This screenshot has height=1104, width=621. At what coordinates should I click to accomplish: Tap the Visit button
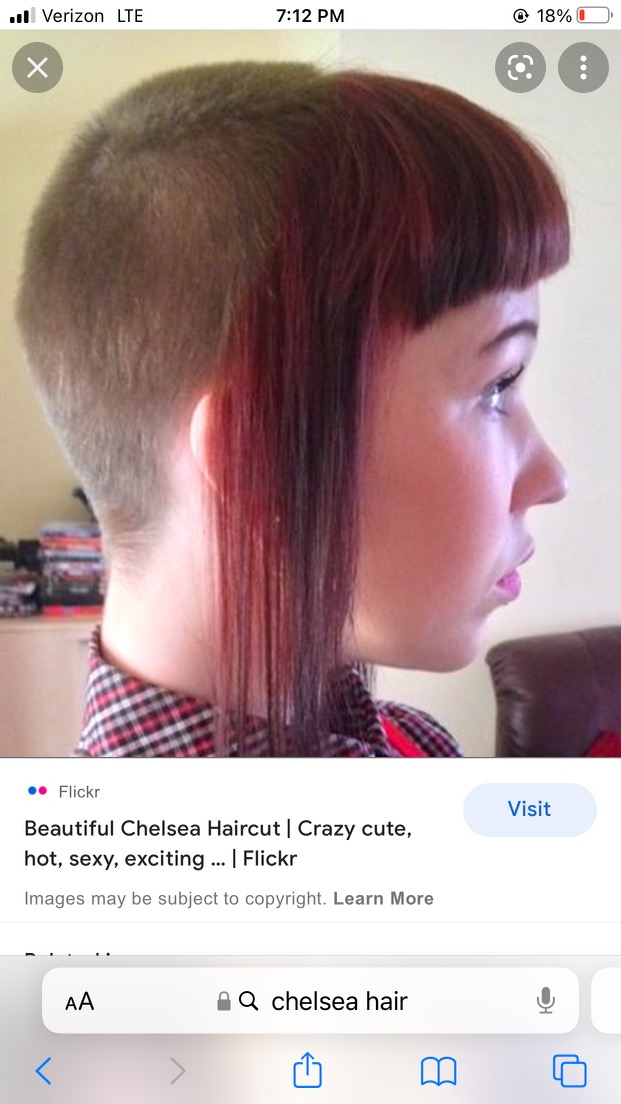coord(529,809)
